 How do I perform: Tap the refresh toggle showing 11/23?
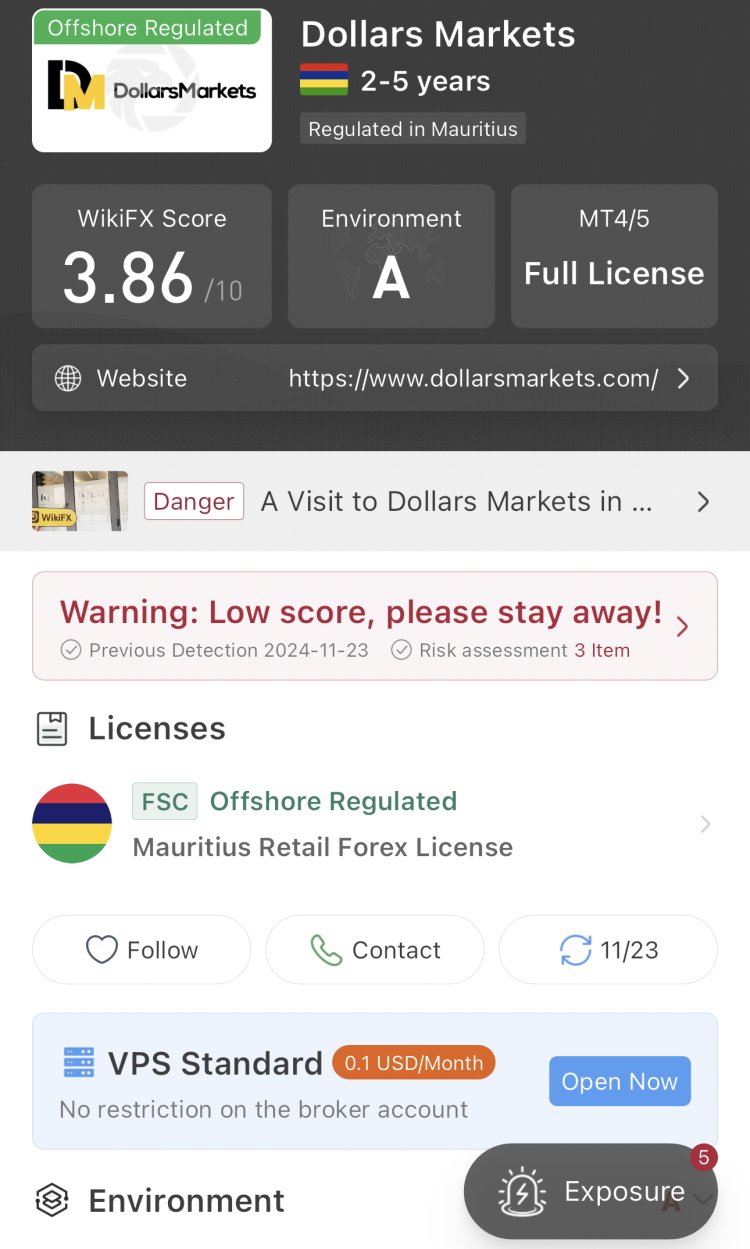607,949
